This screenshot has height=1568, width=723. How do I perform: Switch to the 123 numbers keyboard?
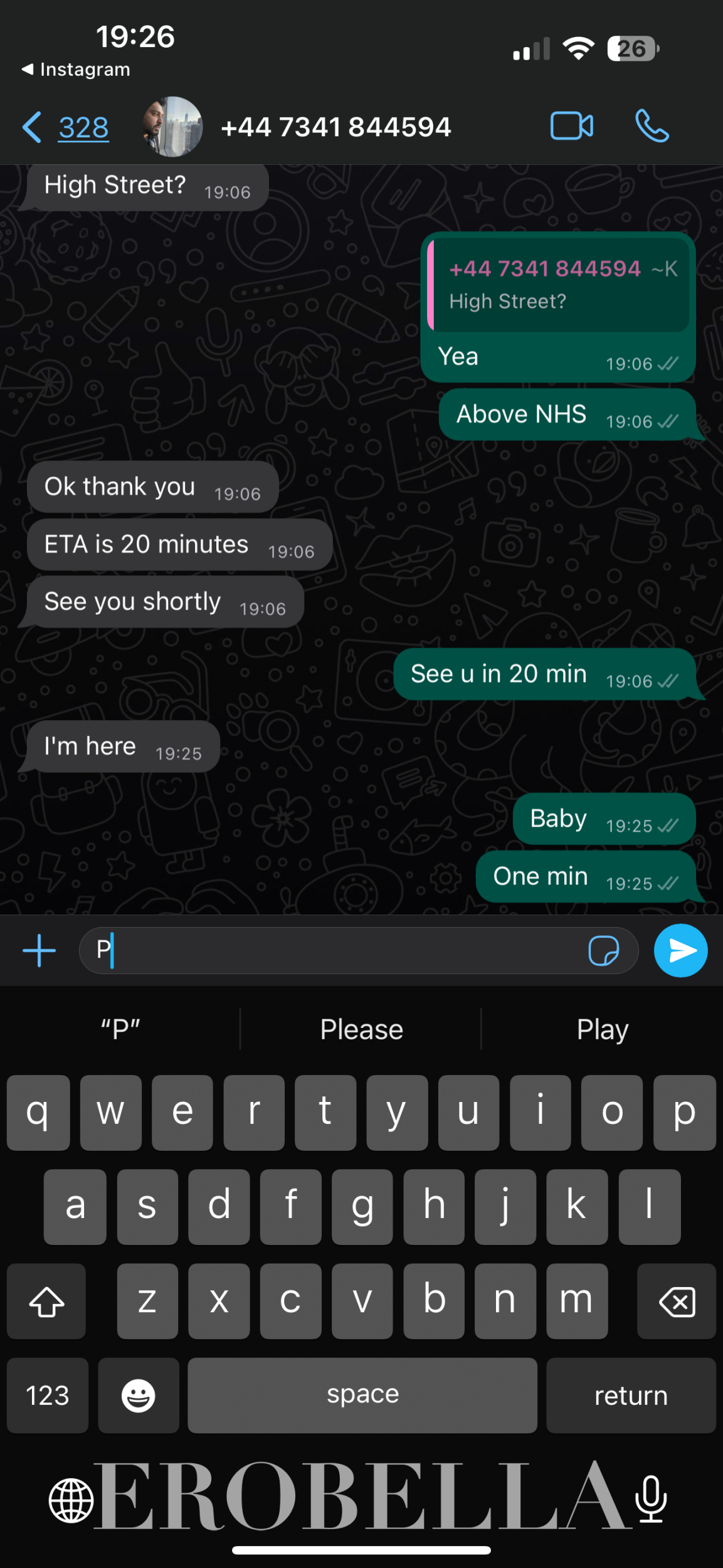[48, 1396]
